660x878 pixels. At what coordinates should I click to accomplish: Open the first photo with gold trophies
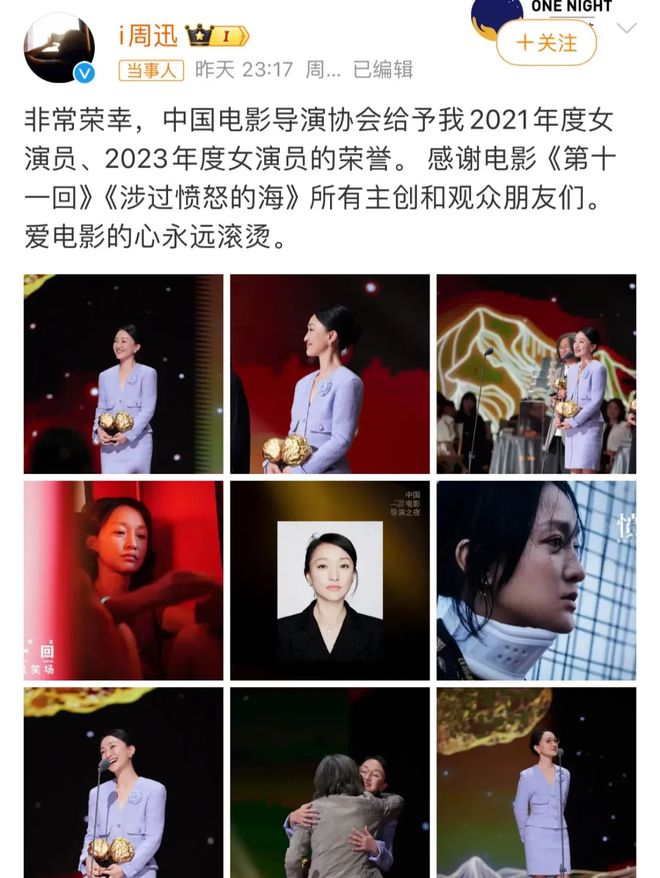124,374
